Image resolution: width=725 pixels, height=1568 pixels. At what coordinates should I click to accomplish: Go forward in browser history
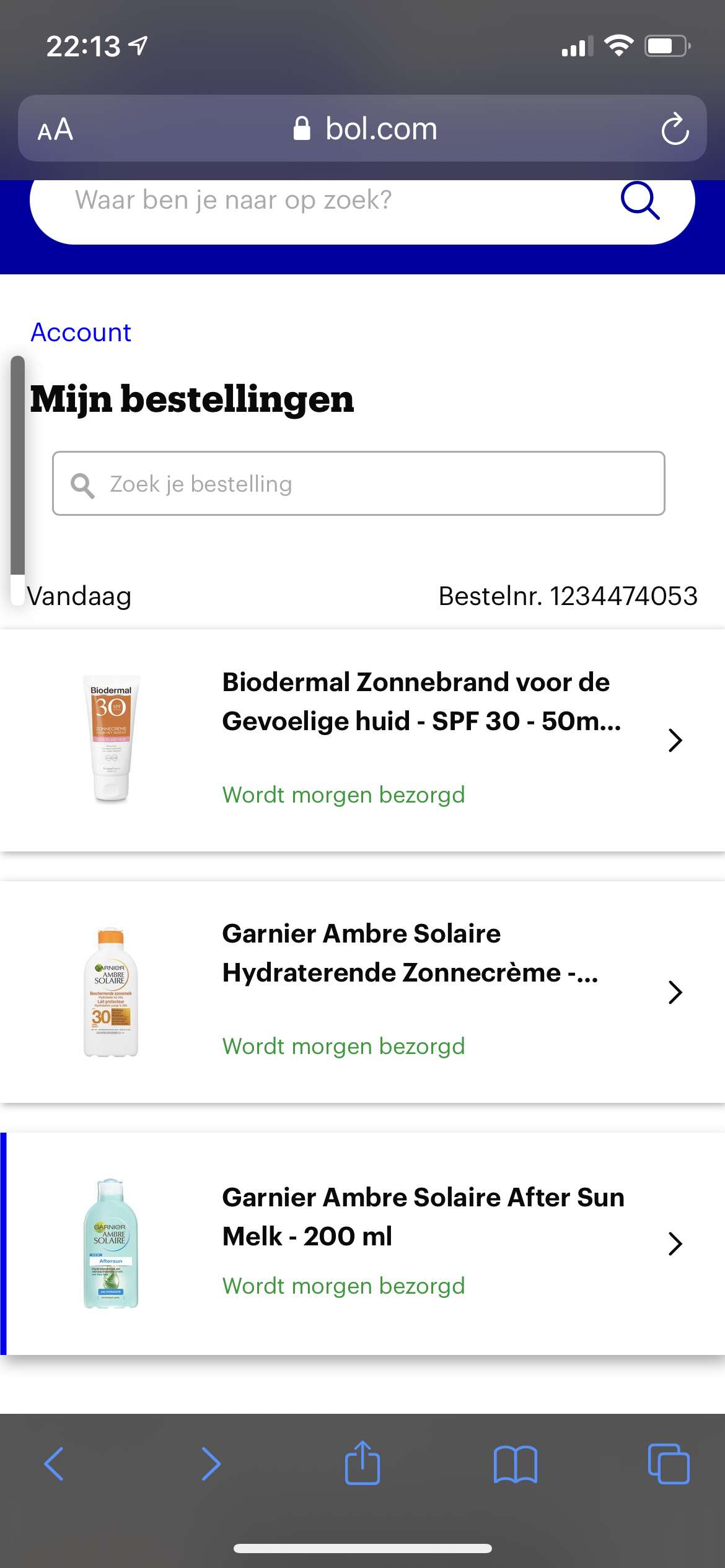[211, 1464]
